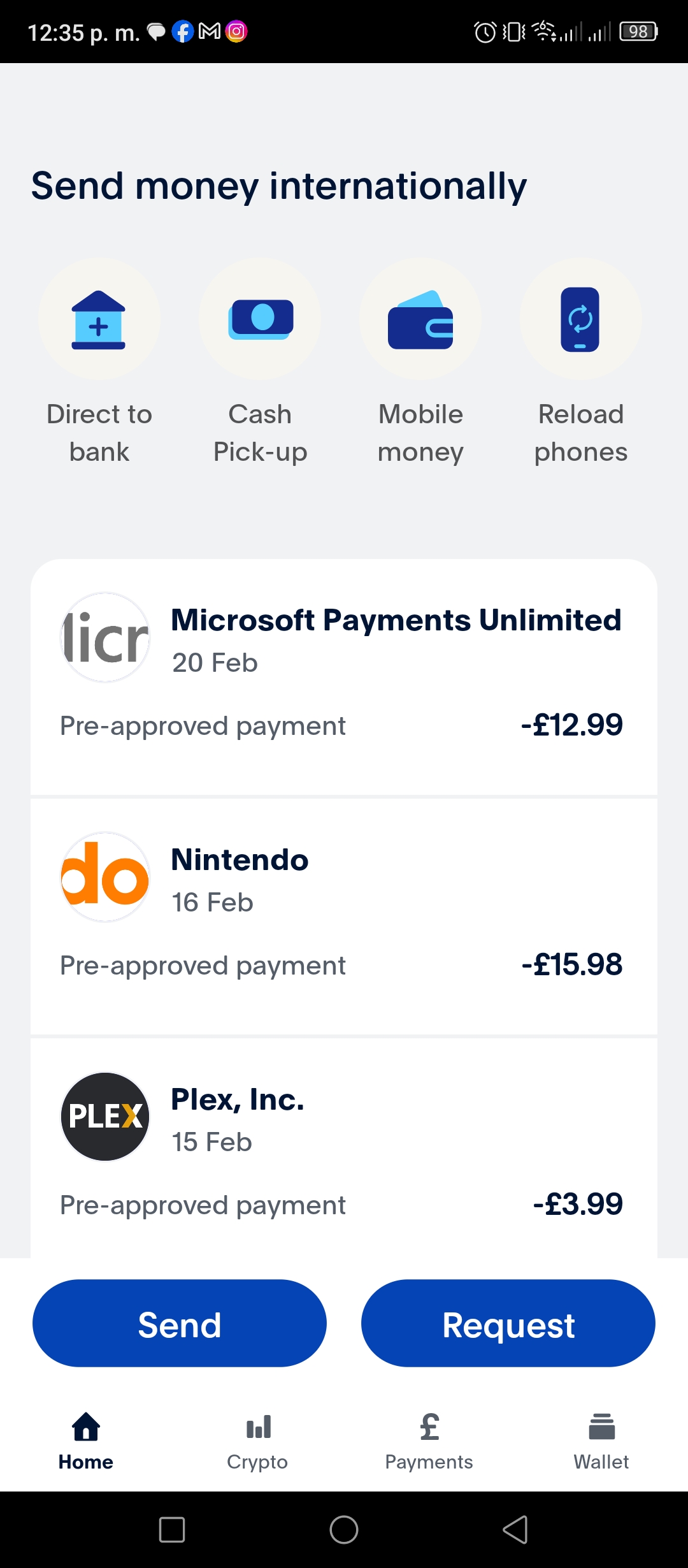Go back using system back button
Image resolution: width=688 pixels, height=1568 pixels.
pyautogui.click(x=516, y=1530)
